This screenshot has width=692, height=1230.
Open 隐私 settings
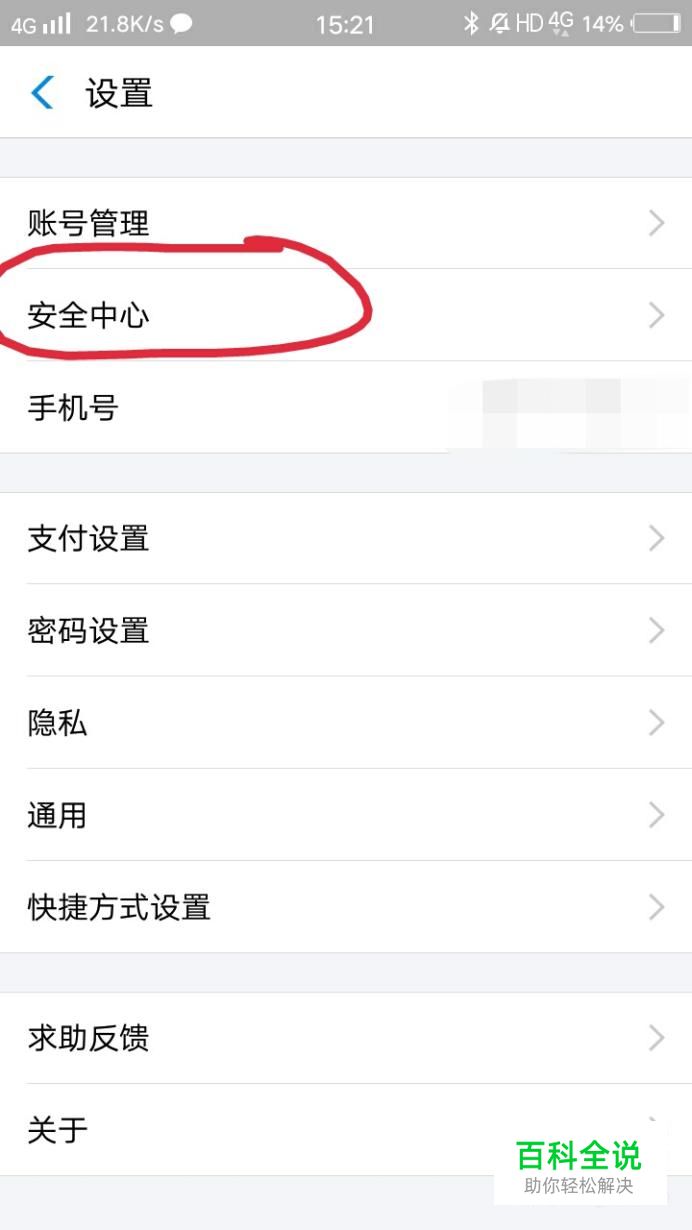click(x=345, y=723)
